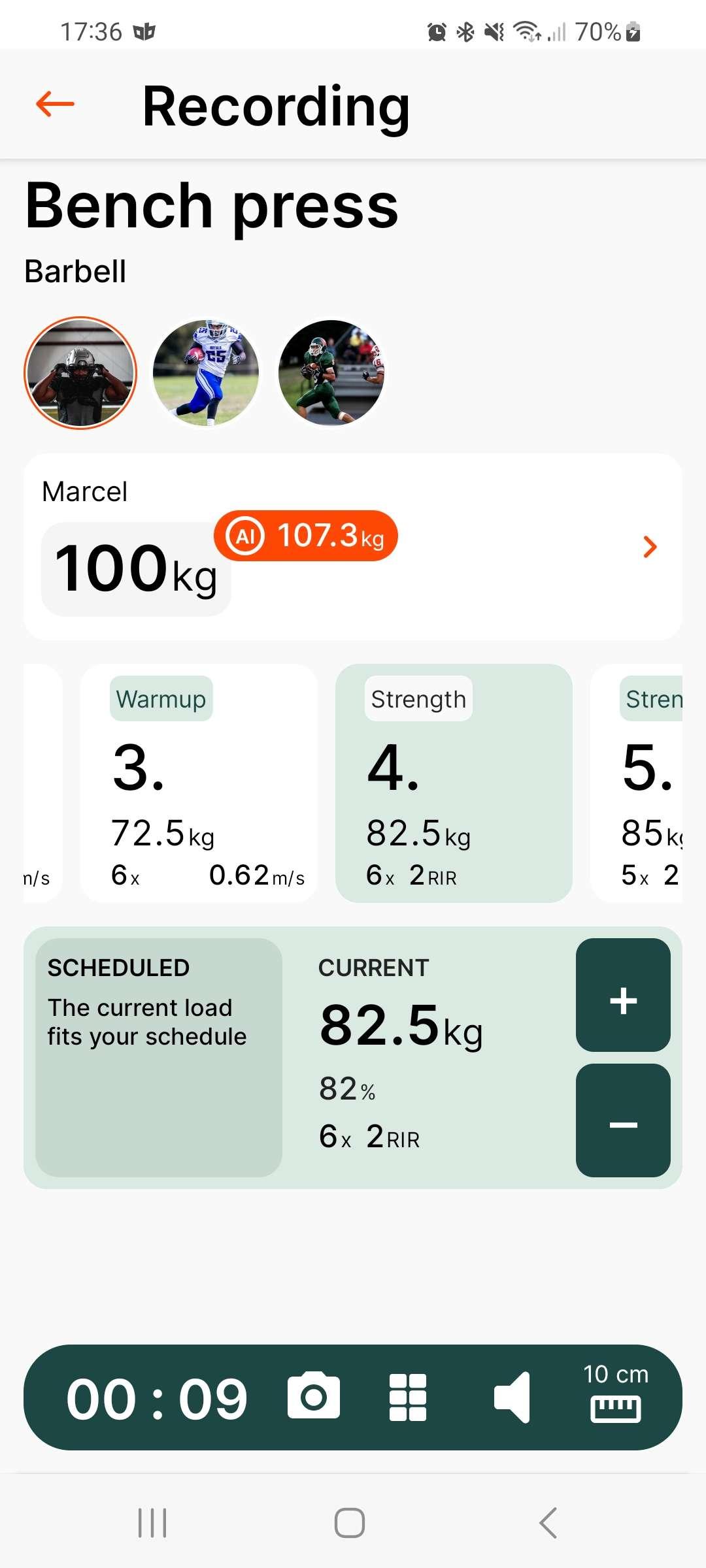This screenshot has width=706, height=1568.
Task: Select the athlete in green uniform
Action: tap(331, 373)
